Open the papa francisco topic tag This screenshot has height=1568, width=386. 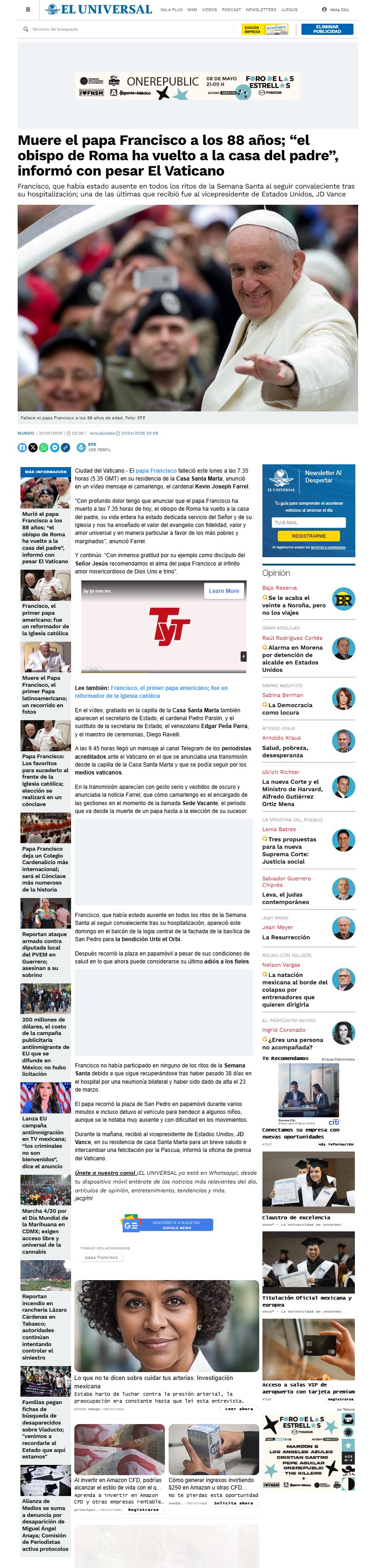tap(101, 1257)
